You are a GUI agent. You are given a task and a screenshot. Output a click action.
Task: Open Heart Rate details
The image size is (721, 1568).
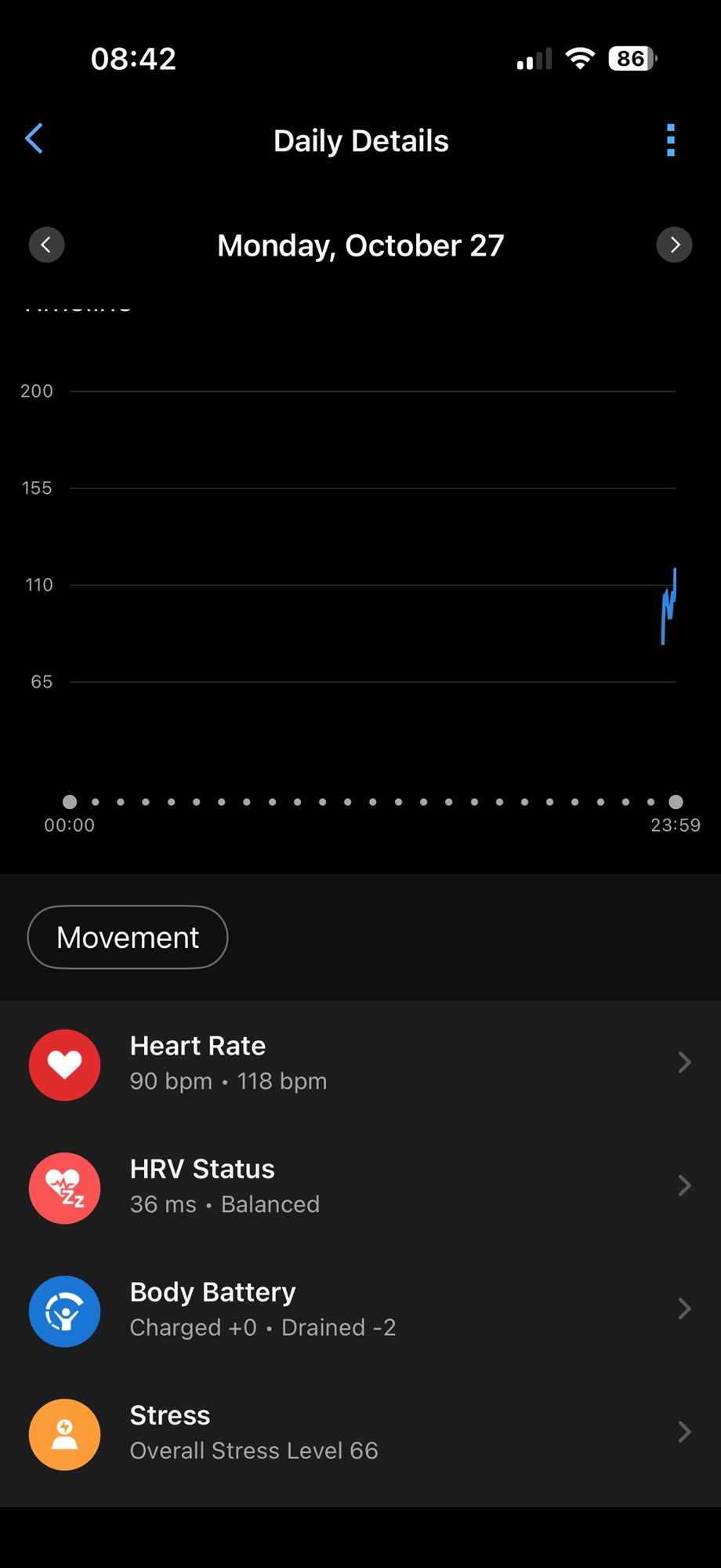coord(360,1064)
